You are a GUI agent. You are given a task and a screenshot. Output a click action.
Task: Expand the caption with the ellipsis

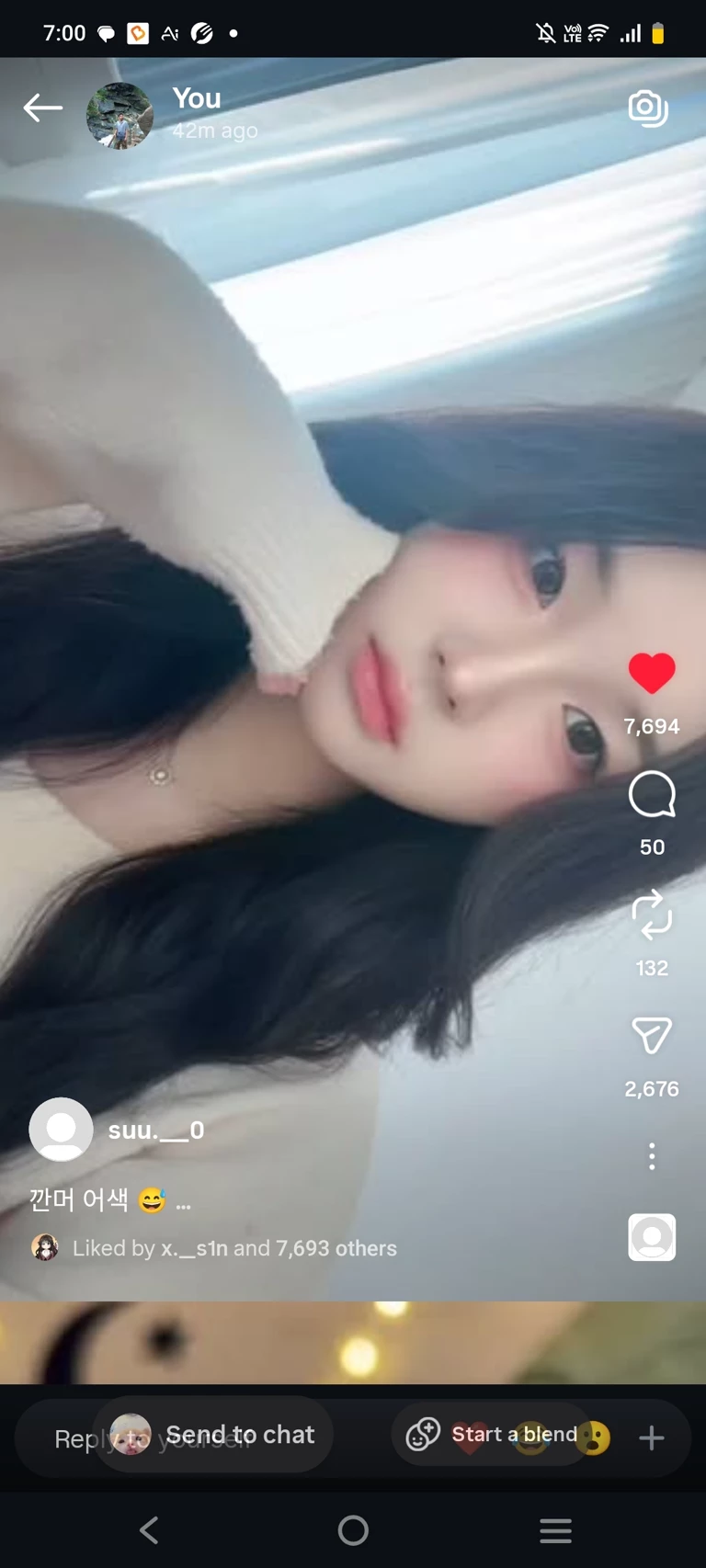(x=184, y=1201)
